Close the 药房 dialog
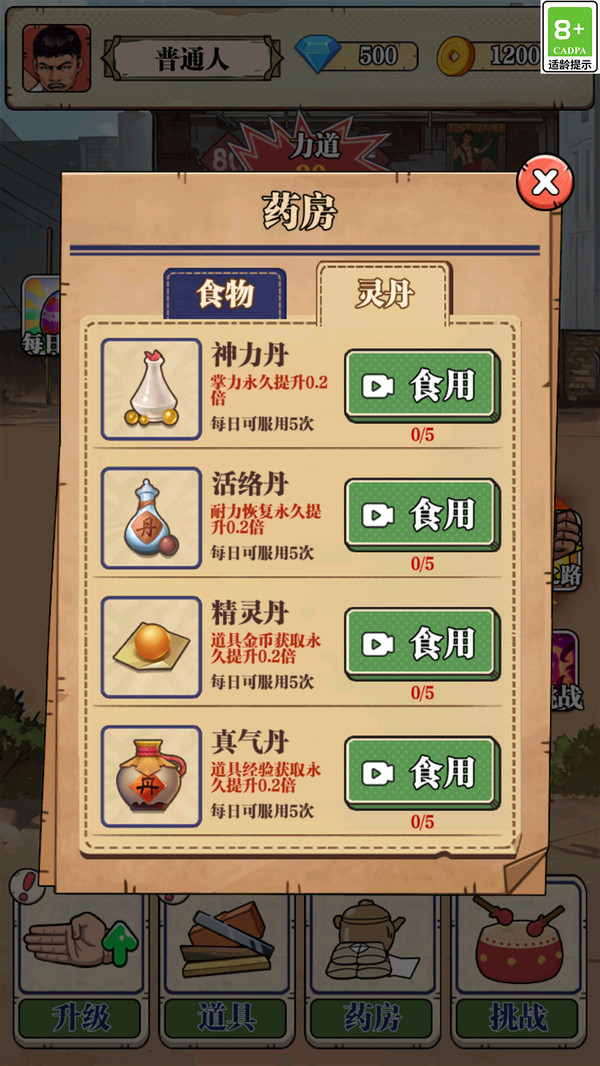600x1066 pixels. coord(544,182)
